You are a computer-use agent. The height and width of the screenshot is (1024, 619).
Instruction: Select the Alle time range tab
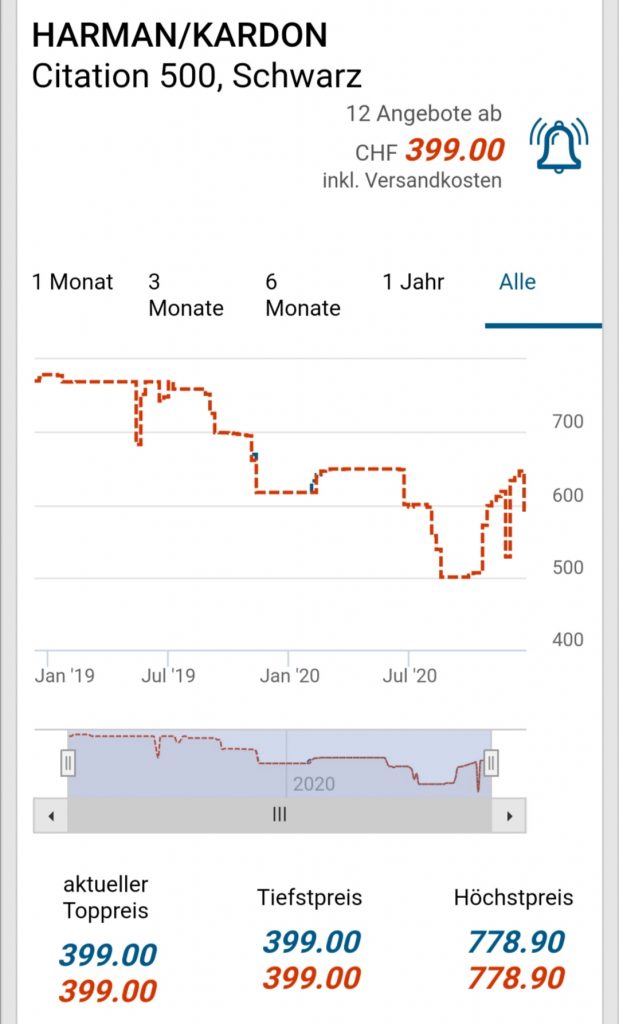click(518, 283)
